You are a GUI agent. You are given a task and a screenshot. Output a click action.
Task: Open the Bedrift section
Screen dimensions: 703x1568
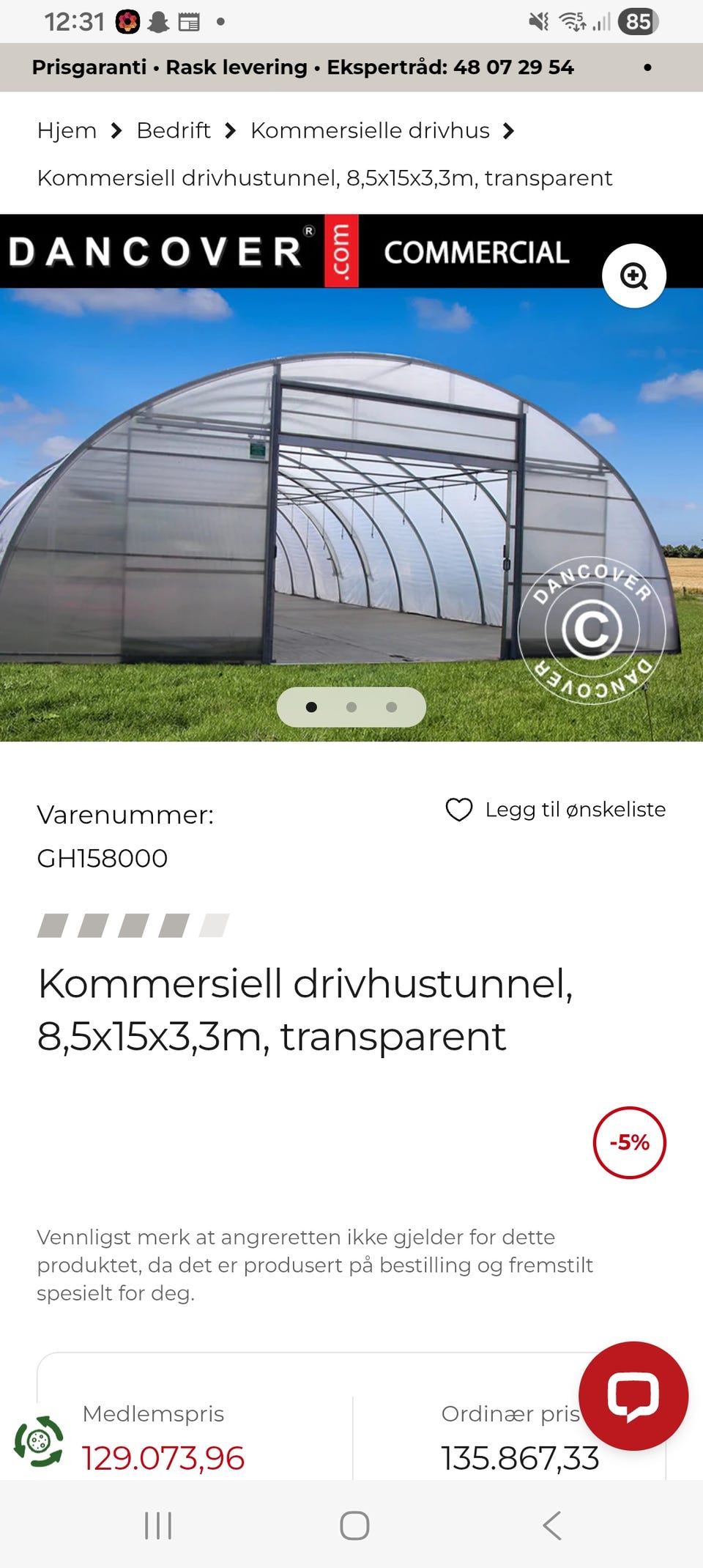click(x=174, y=130)
